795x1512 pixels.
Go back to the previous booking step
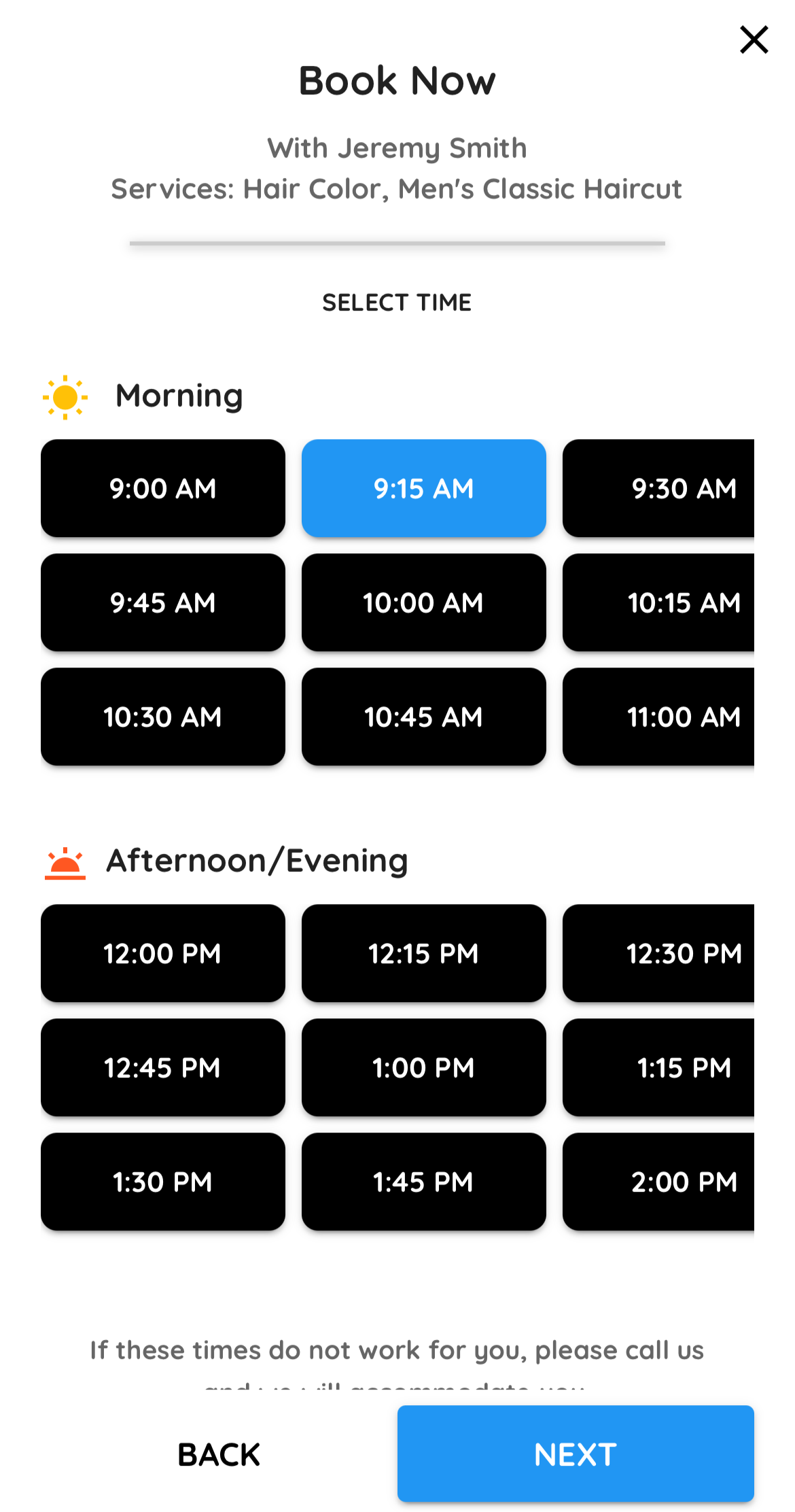click(x=218, y=1454)
